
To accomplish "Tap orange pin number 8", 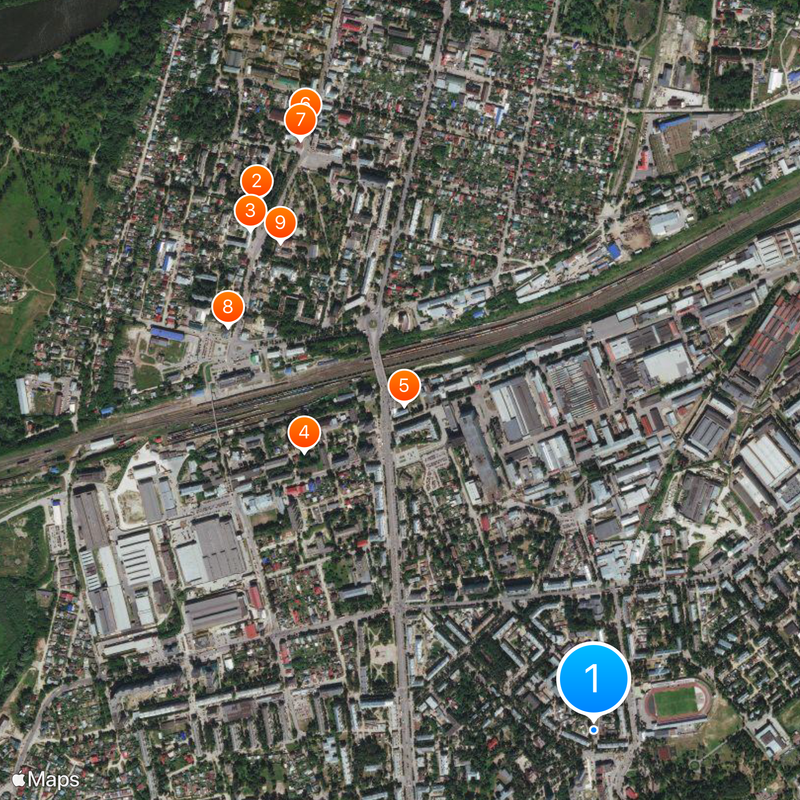I will click(x=228, y=307).
